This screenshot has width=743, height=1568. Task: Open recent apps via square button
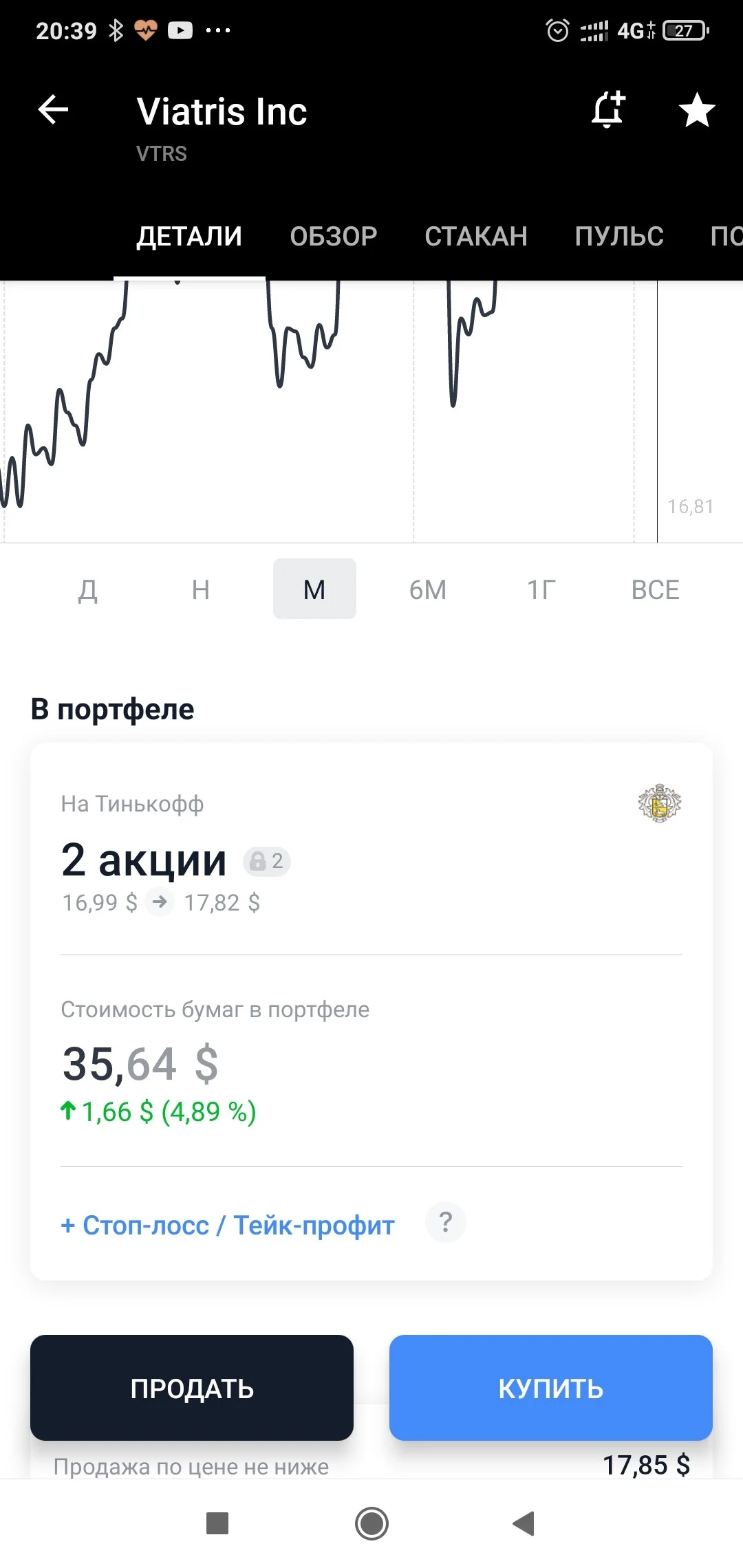tap(217, 1523)
